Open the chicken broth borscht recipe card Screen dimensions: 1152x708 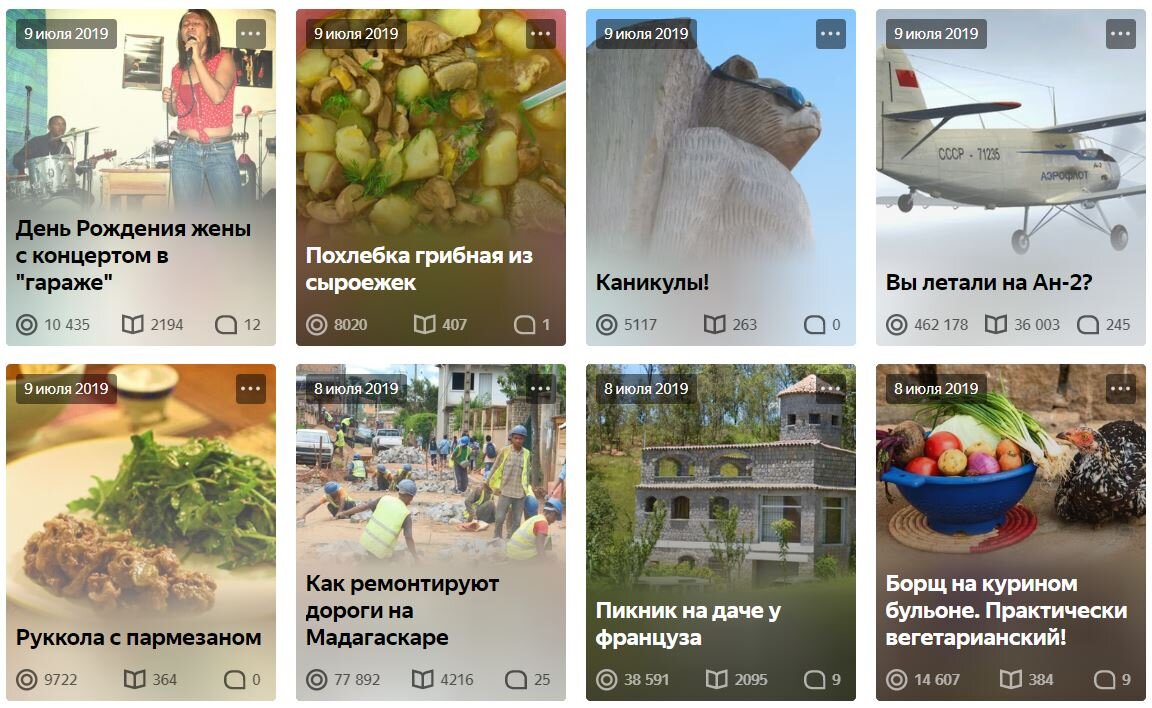pos(1006,610)
